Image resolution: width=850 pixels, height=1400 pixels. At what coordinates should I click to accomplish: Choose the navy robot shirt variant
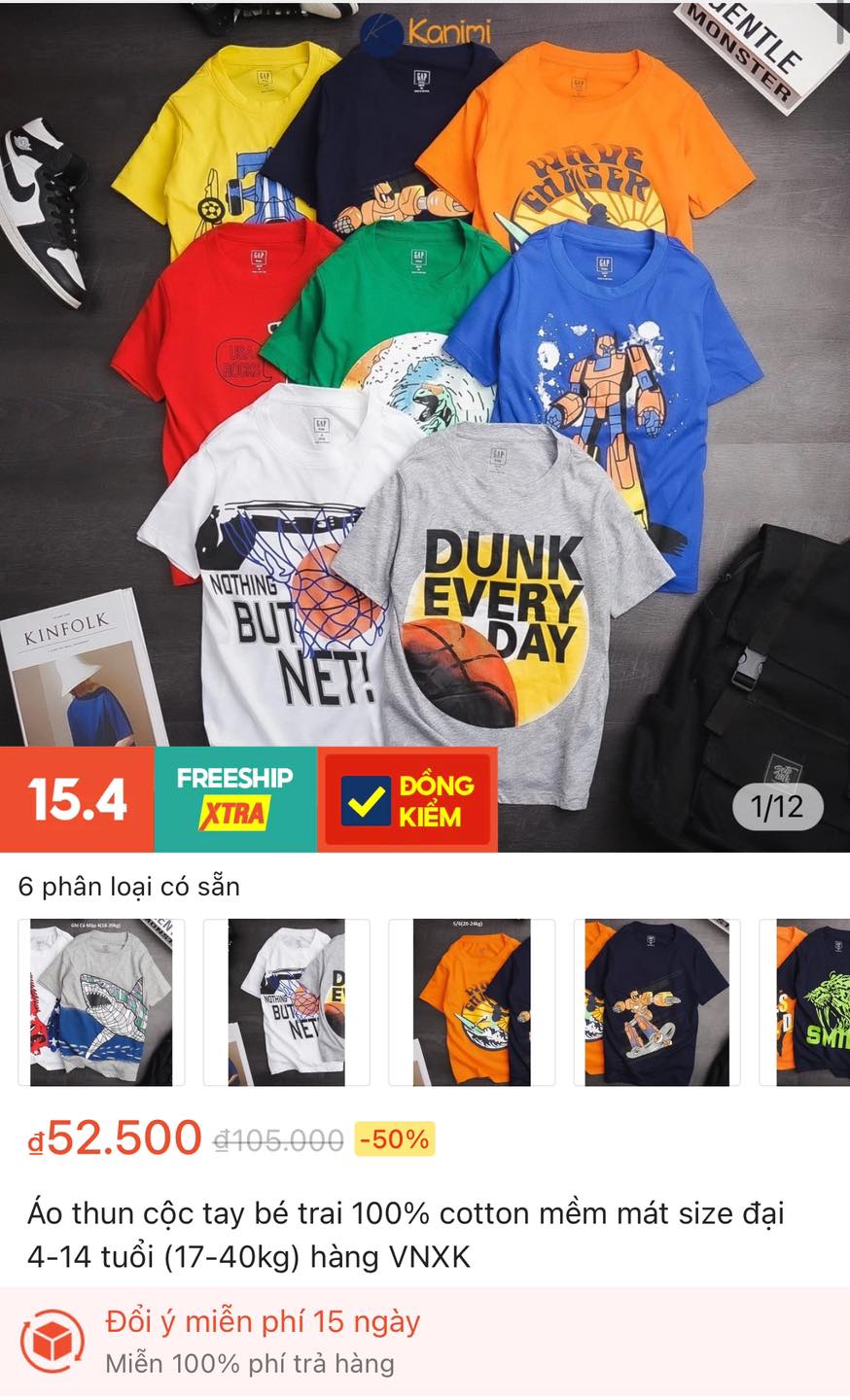pos(656,1001)
